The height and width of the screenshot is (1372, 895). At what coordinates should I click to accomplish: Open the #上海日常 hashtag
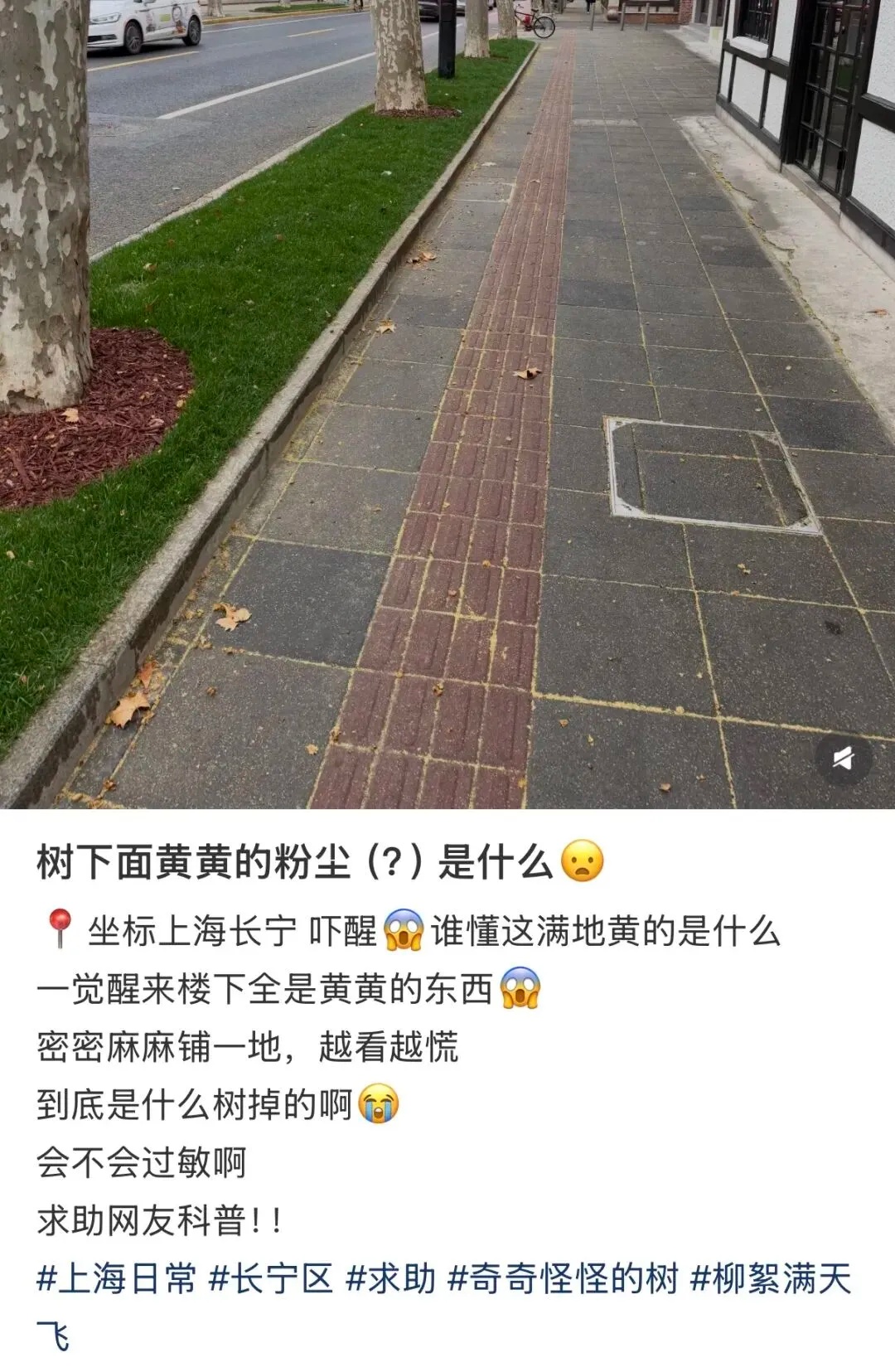[x=117, y=1278]
